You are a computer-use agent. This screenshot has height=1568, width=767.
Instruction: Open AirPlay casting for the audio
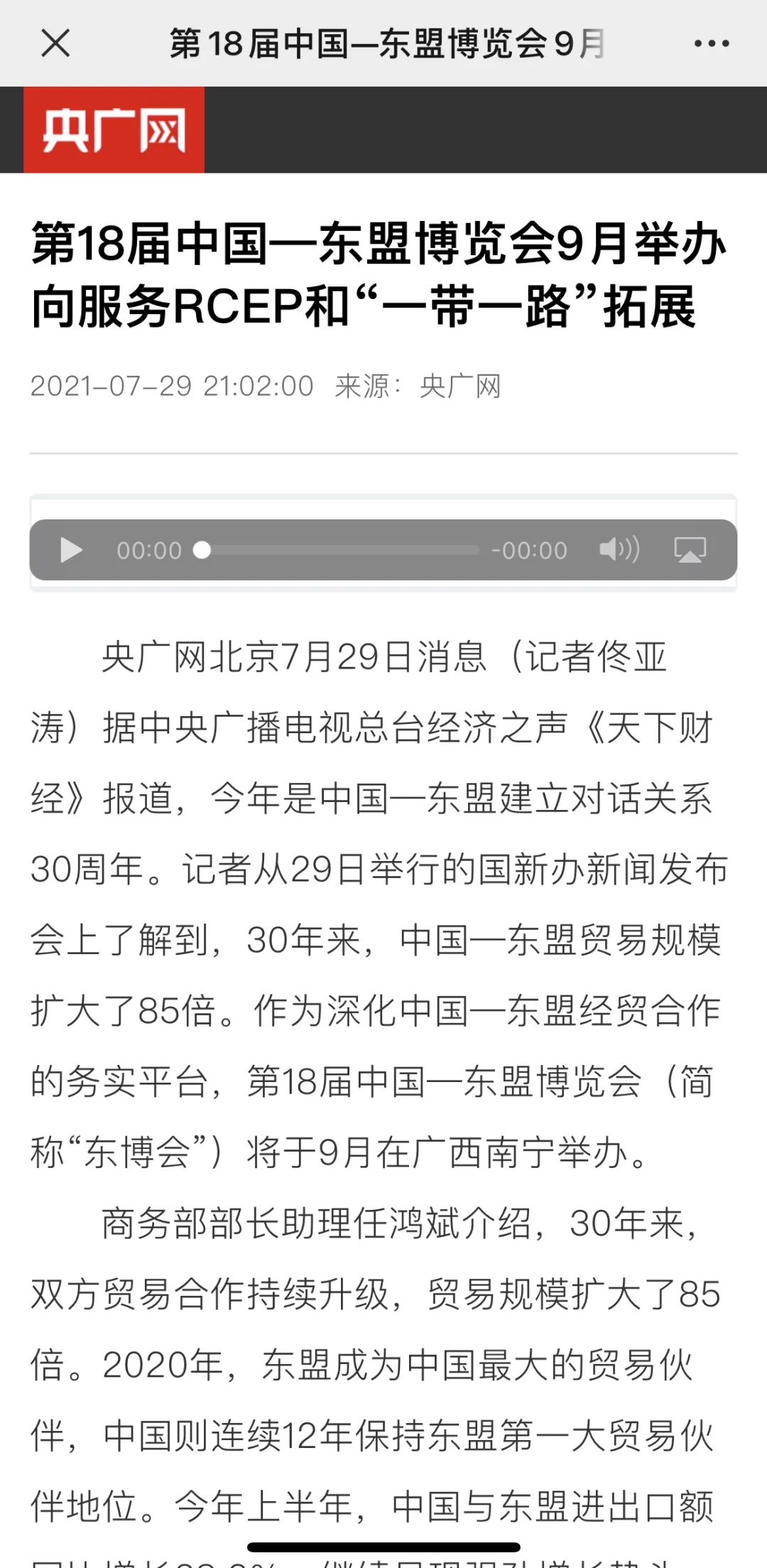pos(690,550)
